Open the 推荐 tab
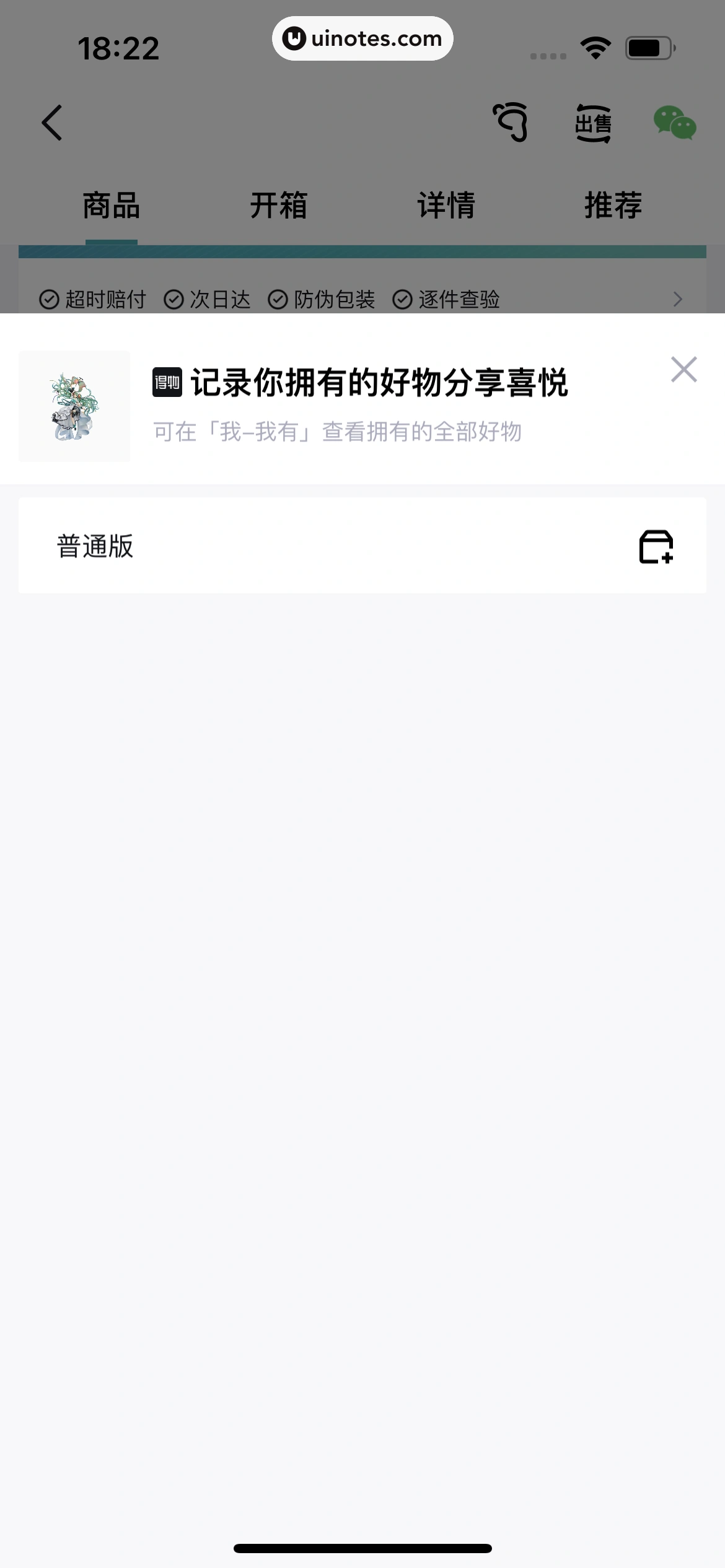The height and width of the screenshot is (1568, 725). (x=612, y=205)
